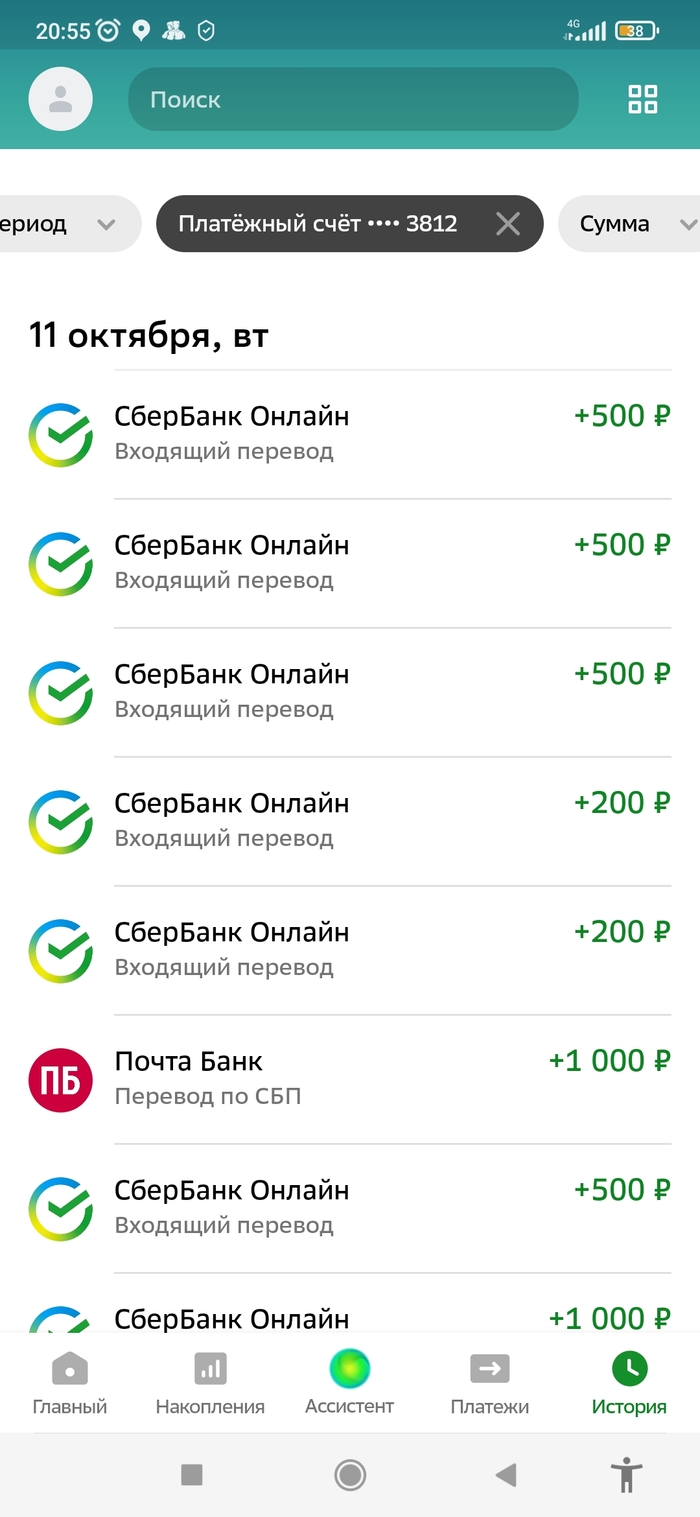Tap the Поиск search field
Viewport: 700px width, 1517px height.
(x=353, y=99)
